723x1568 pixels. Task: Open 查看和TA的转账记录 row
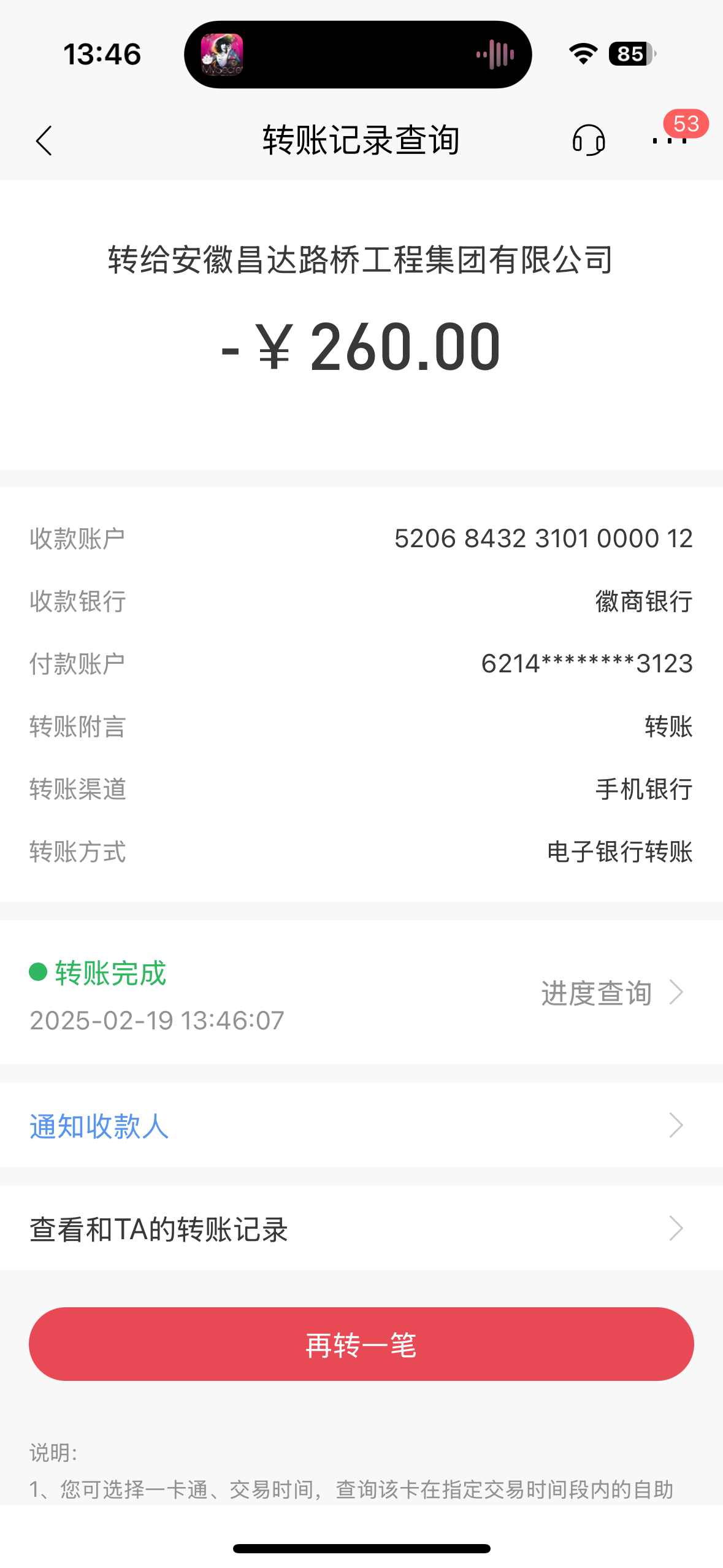(361, 1229)
